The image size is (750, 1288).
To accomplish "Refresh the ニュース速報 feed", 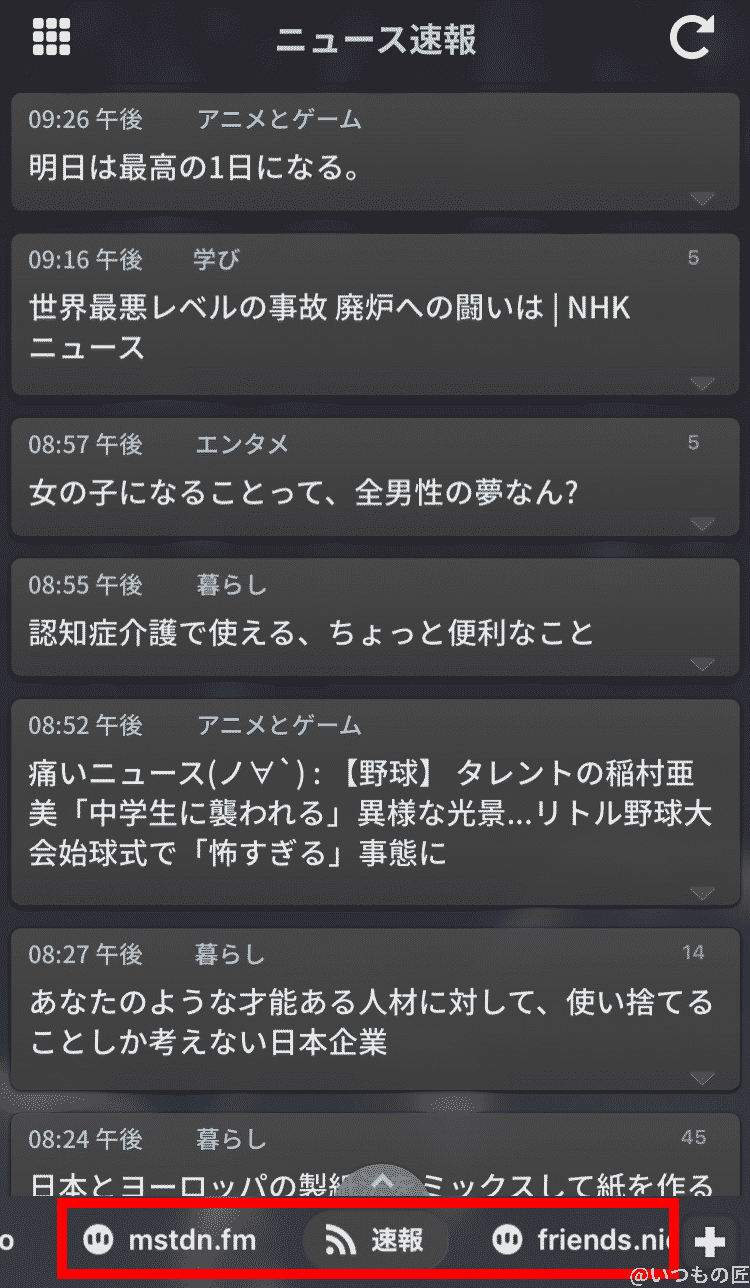I will (x=691, y=37).
